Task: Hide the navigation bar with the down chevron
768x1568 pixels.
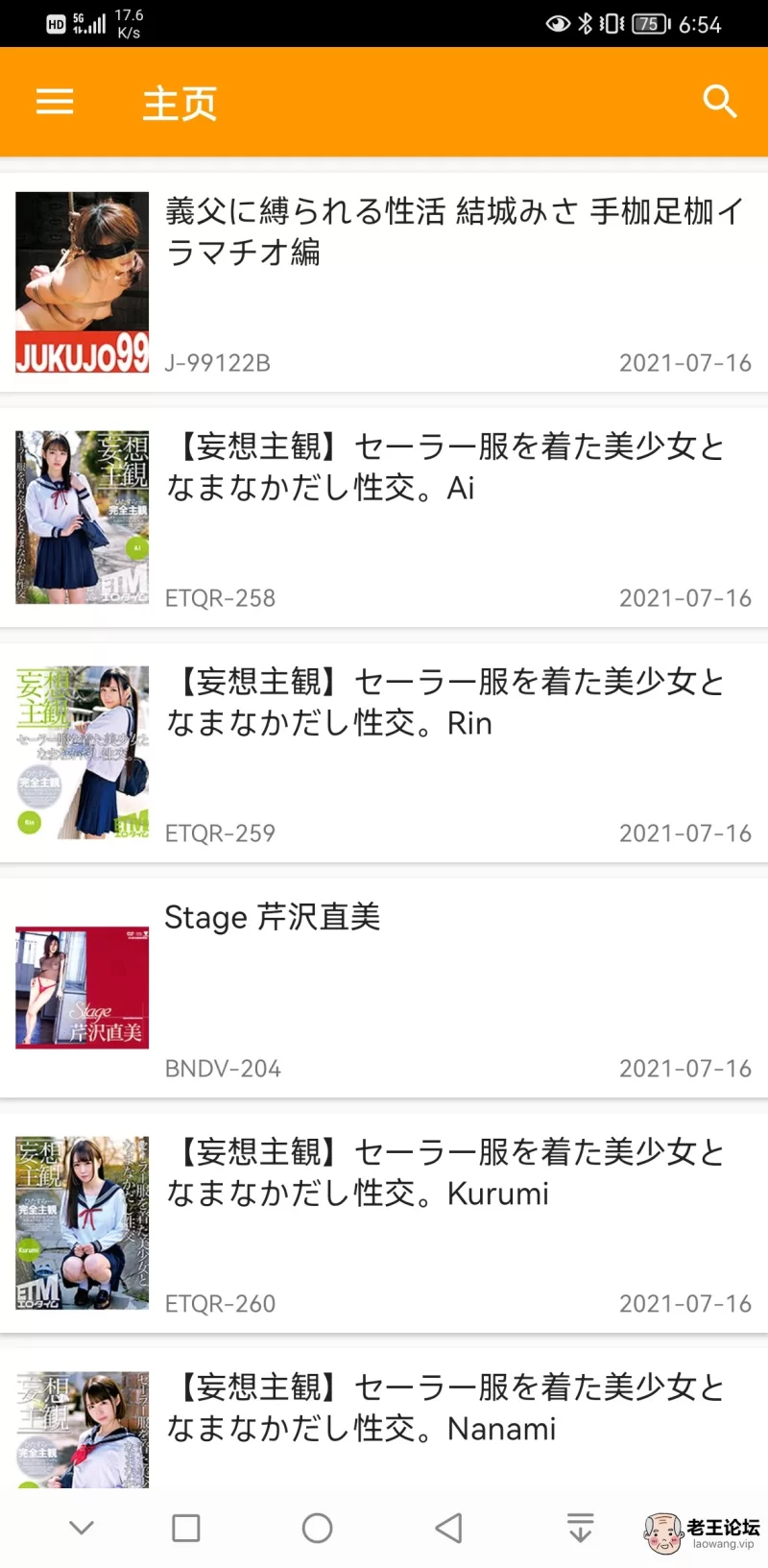Action: point(82,1528)
